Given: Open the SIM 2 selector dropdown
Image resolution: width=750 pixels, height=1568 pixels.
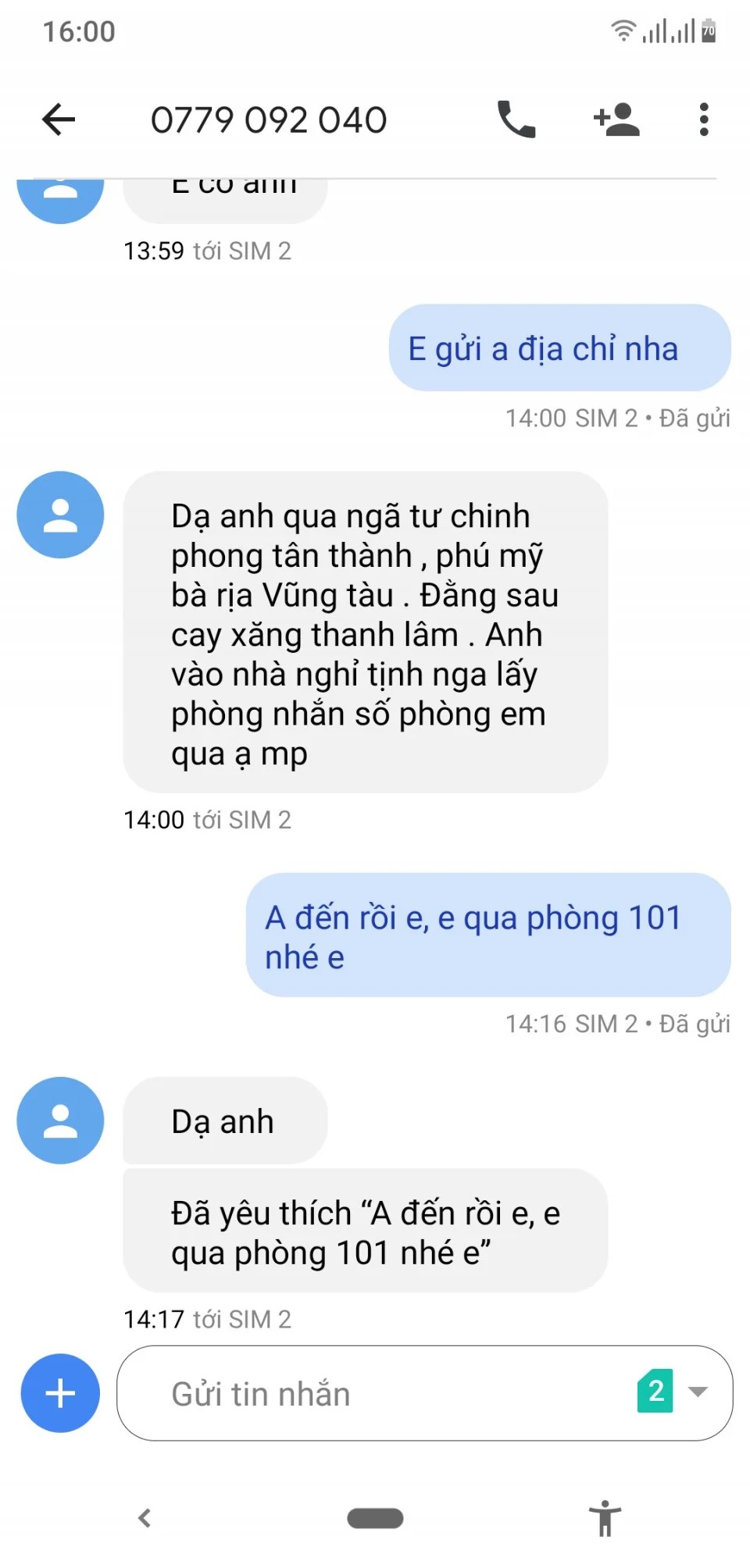Looking at the screenshot, I should tap(673, 1391).
